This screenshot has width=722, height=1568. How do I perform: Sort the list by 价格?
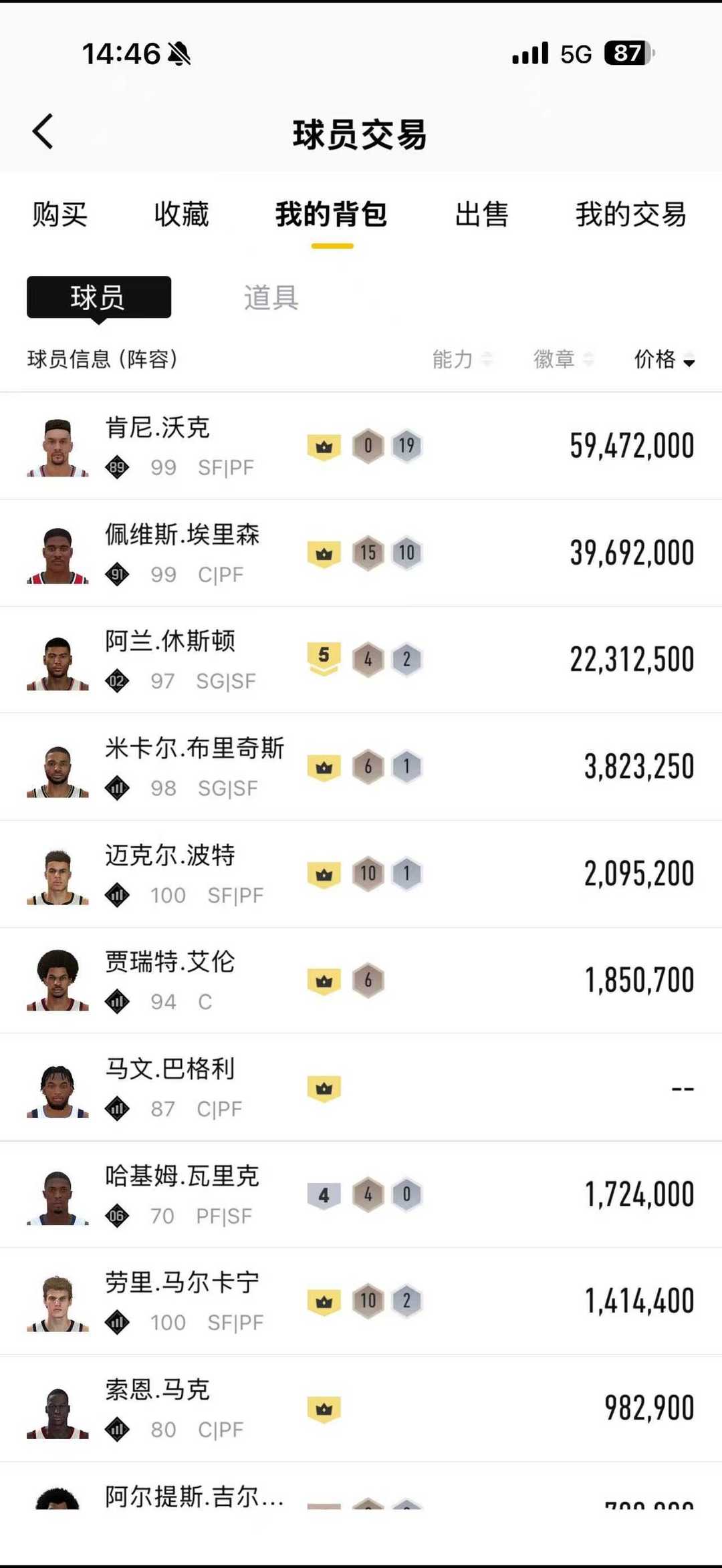click(x=664, y=360)
